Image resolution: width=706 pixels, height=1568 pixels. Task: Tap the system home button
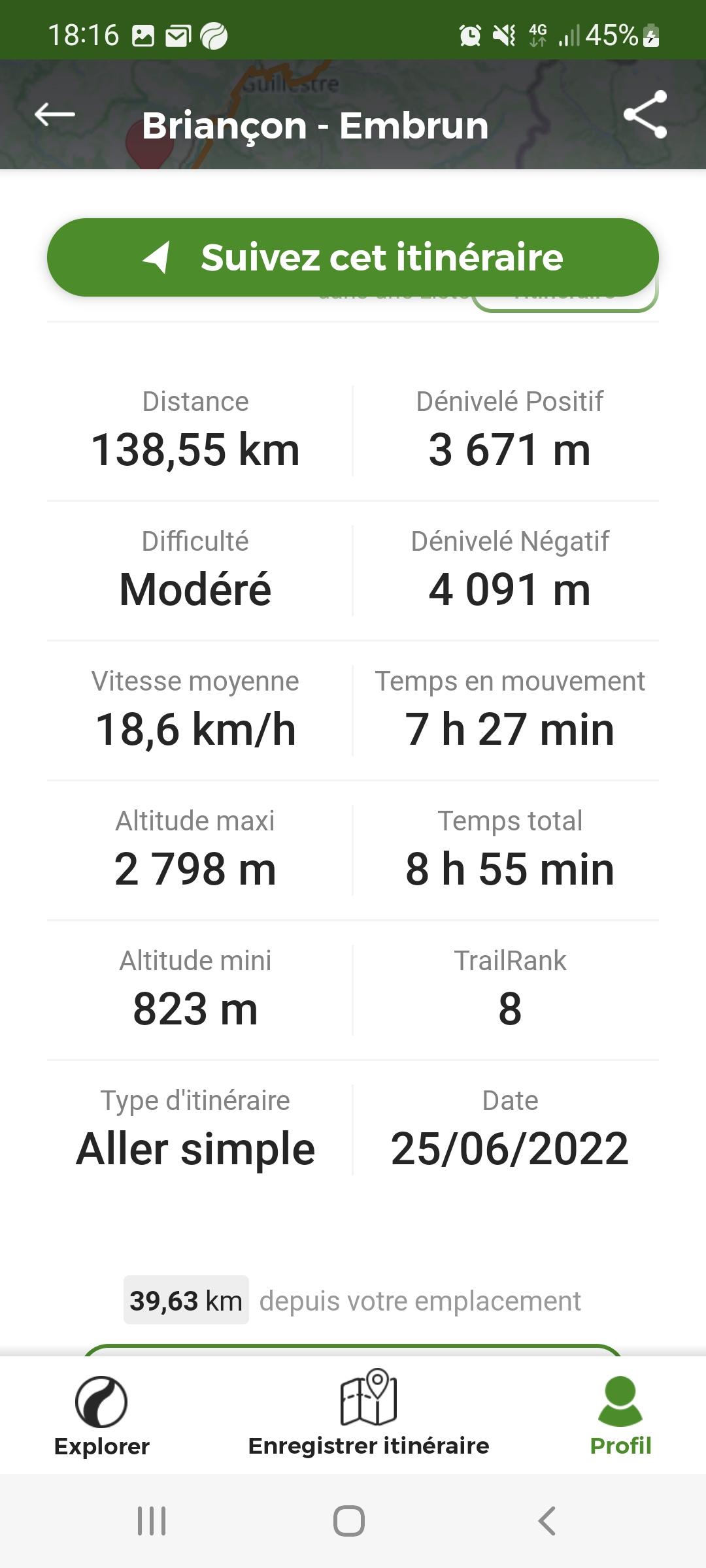point(349,1521)
